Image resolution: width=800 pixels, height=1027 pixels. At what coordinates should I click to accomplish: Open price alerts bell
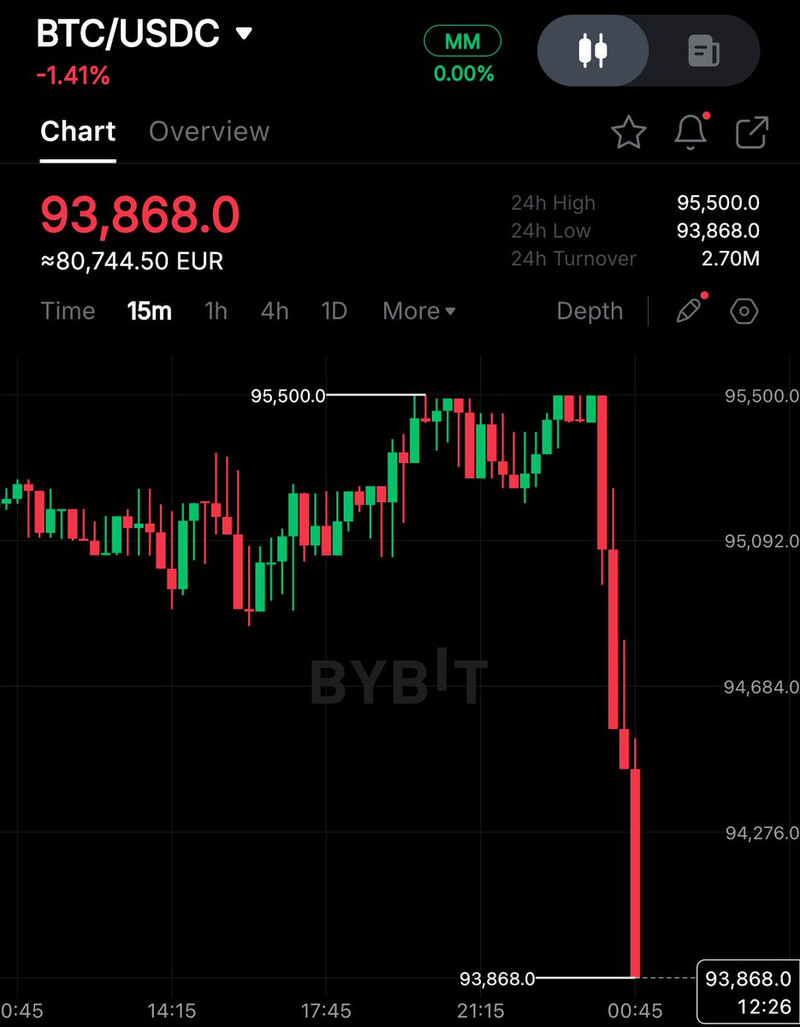[690, 132]
